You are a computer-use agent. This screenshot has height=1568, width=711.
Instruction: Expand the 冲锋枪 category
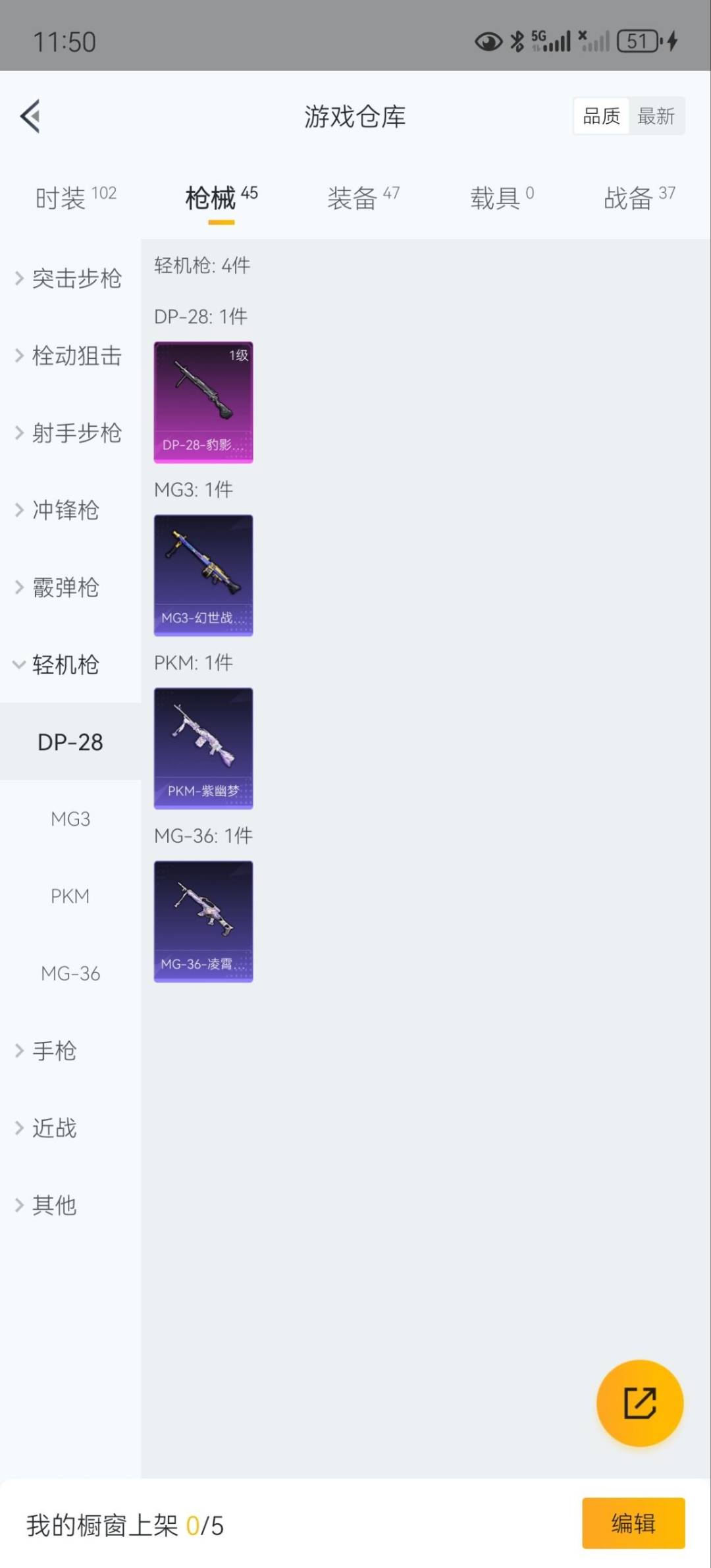(59, 510)
